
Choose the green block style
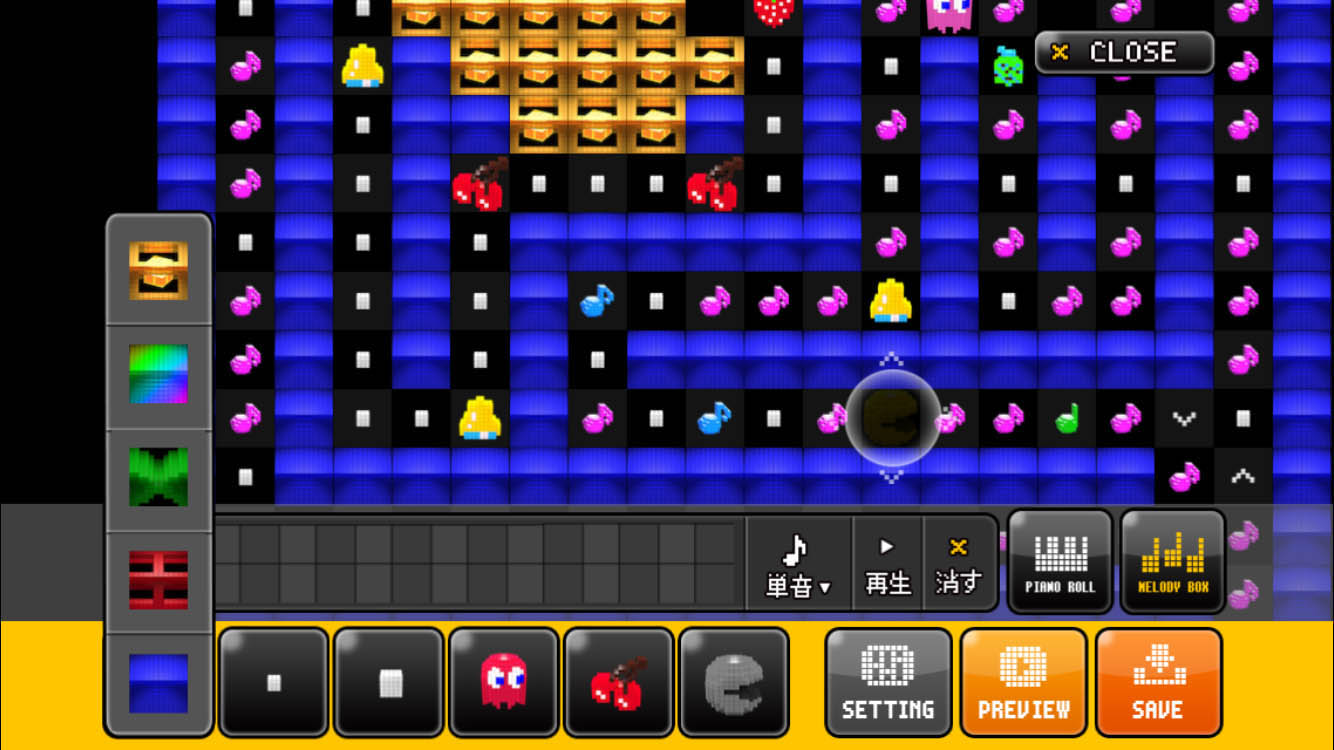(x=159, y=478)
